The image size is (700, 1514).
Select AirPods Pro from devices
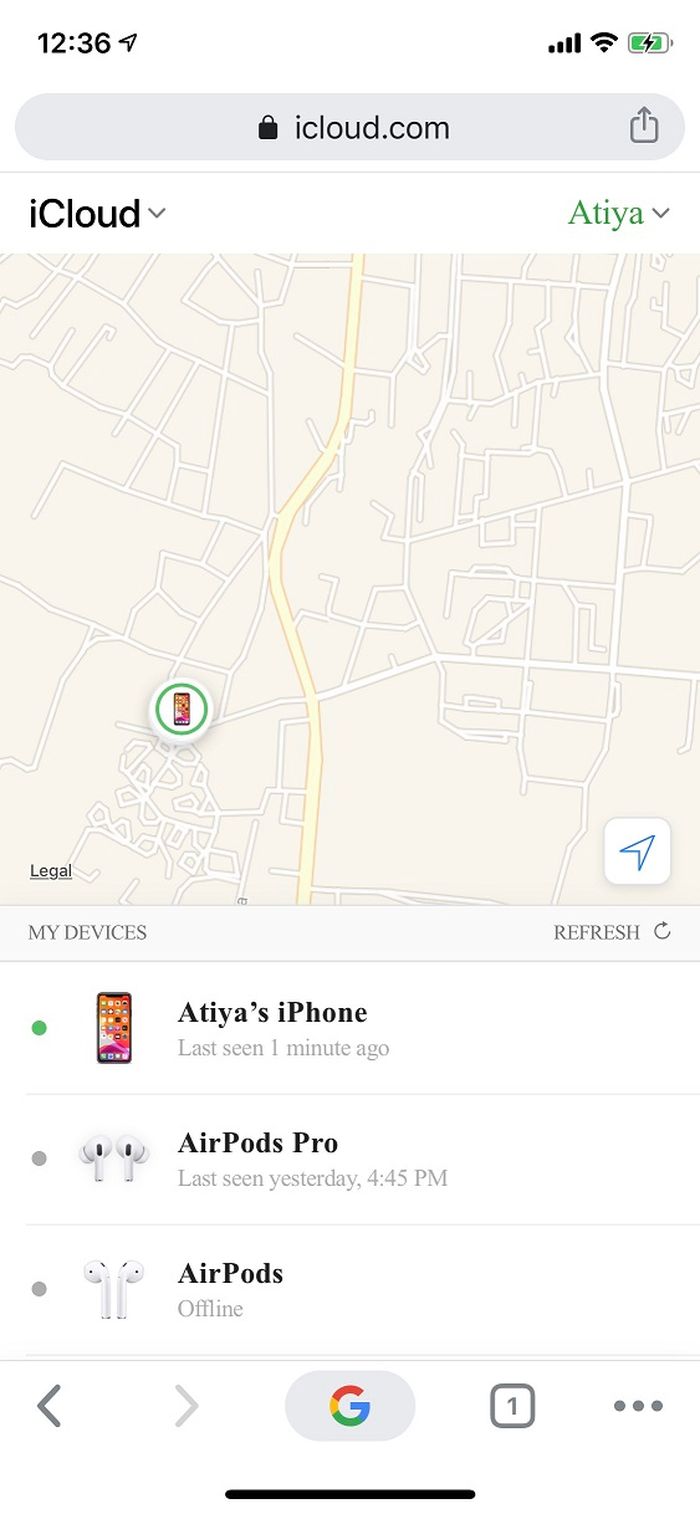click(258, 1158)
